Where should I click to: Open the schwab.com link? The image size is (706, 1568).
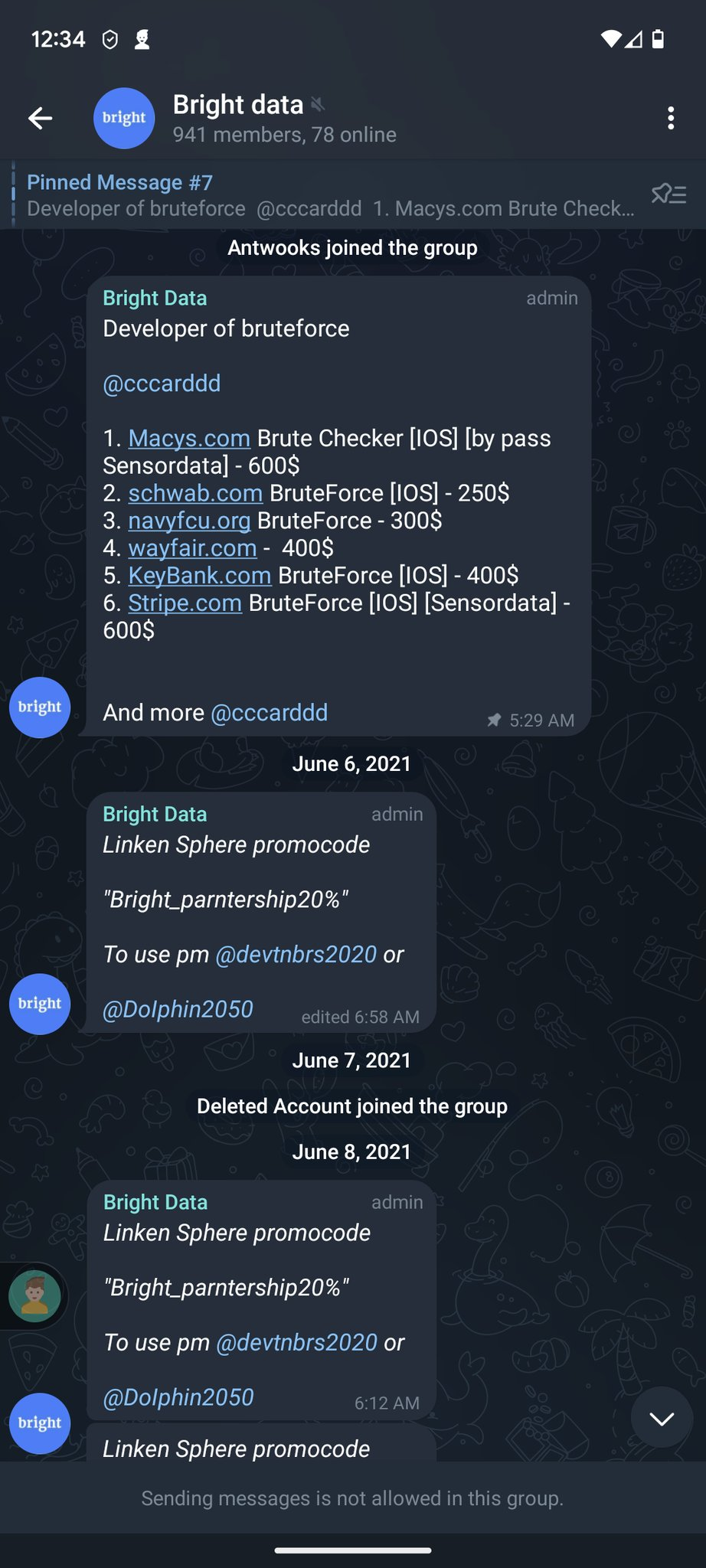pos(195,493)
